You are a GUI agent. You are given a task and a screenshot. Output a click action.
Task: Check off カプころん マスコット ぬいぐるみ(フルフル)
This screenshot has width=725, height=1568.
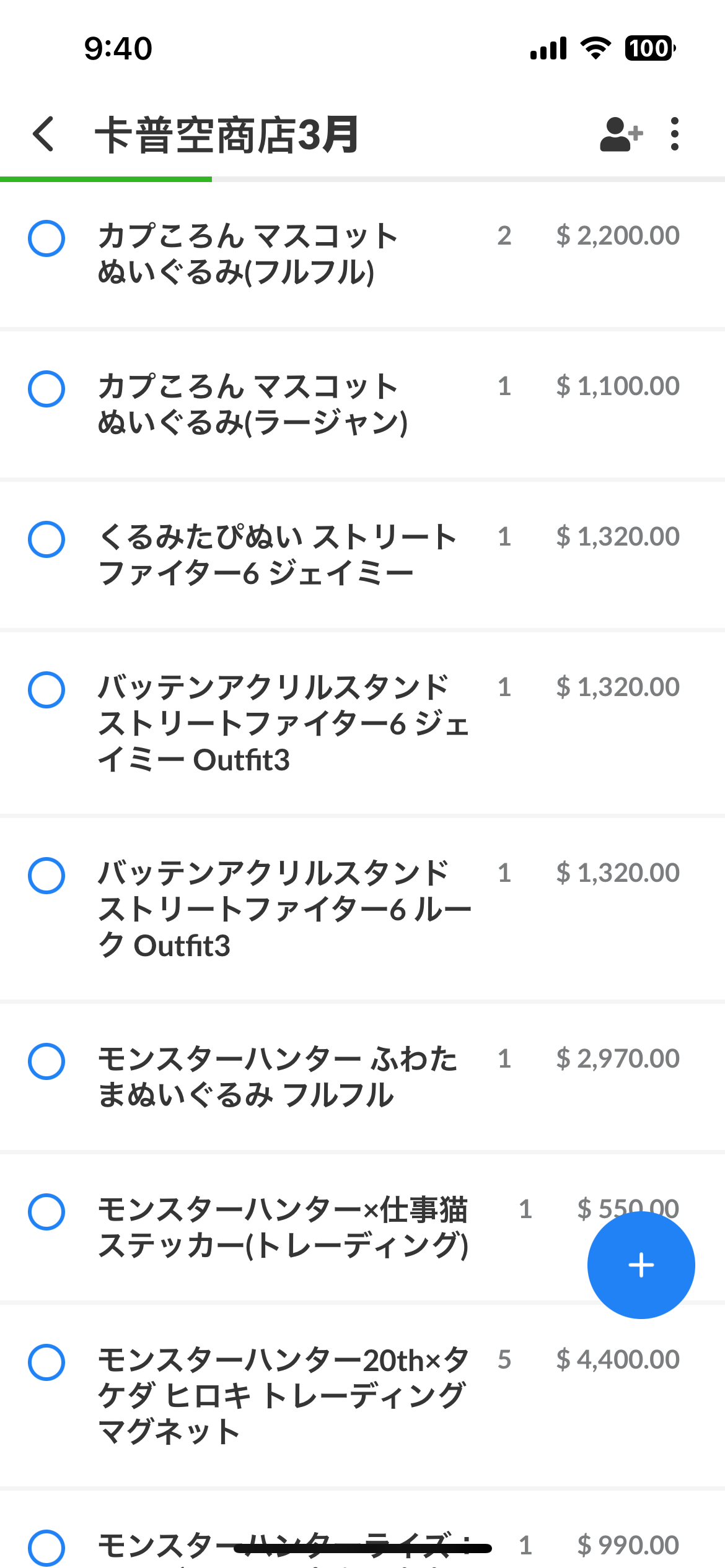point(46,238)
